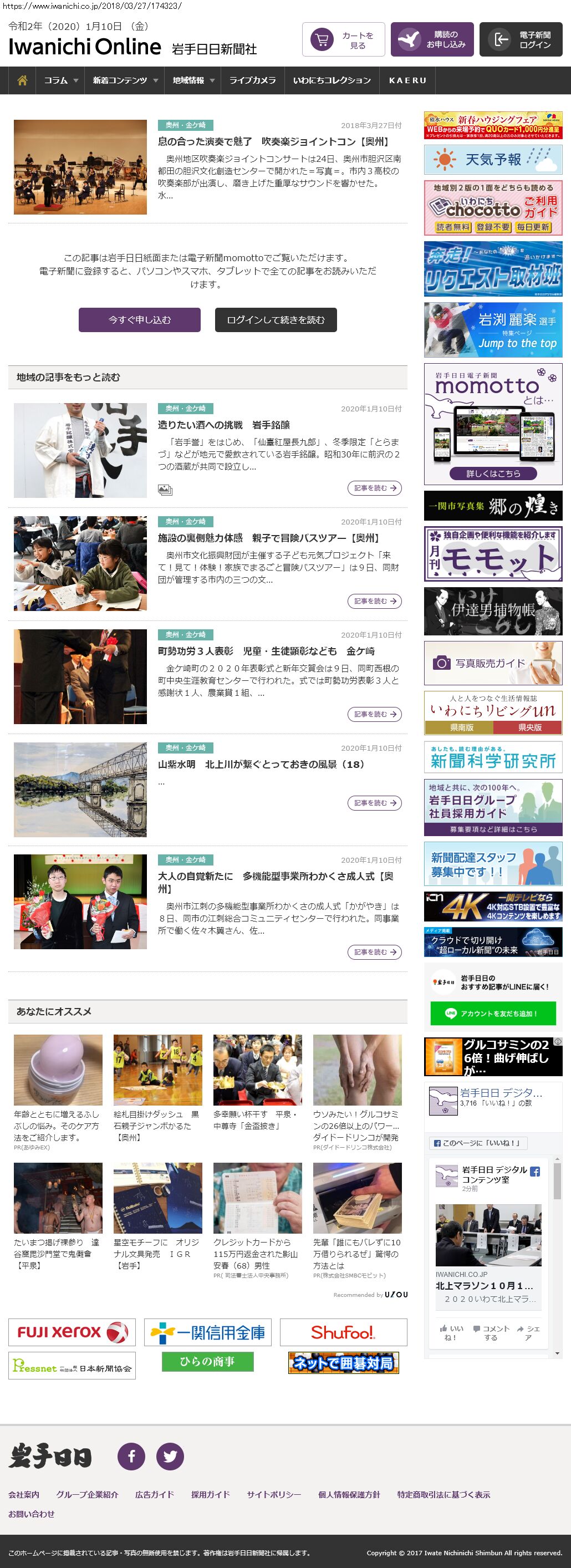Open the 天気予報 weather banner

coord(492,160)
